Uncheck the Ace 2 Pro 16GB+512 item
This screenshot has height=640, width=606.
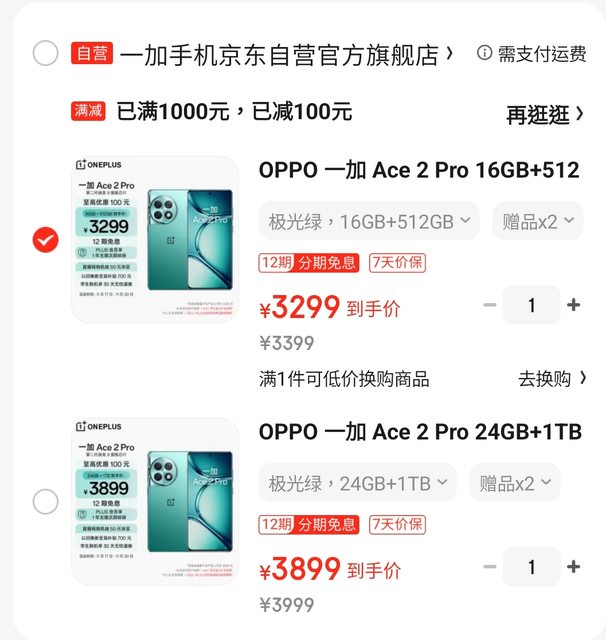(x=46, y=240)
